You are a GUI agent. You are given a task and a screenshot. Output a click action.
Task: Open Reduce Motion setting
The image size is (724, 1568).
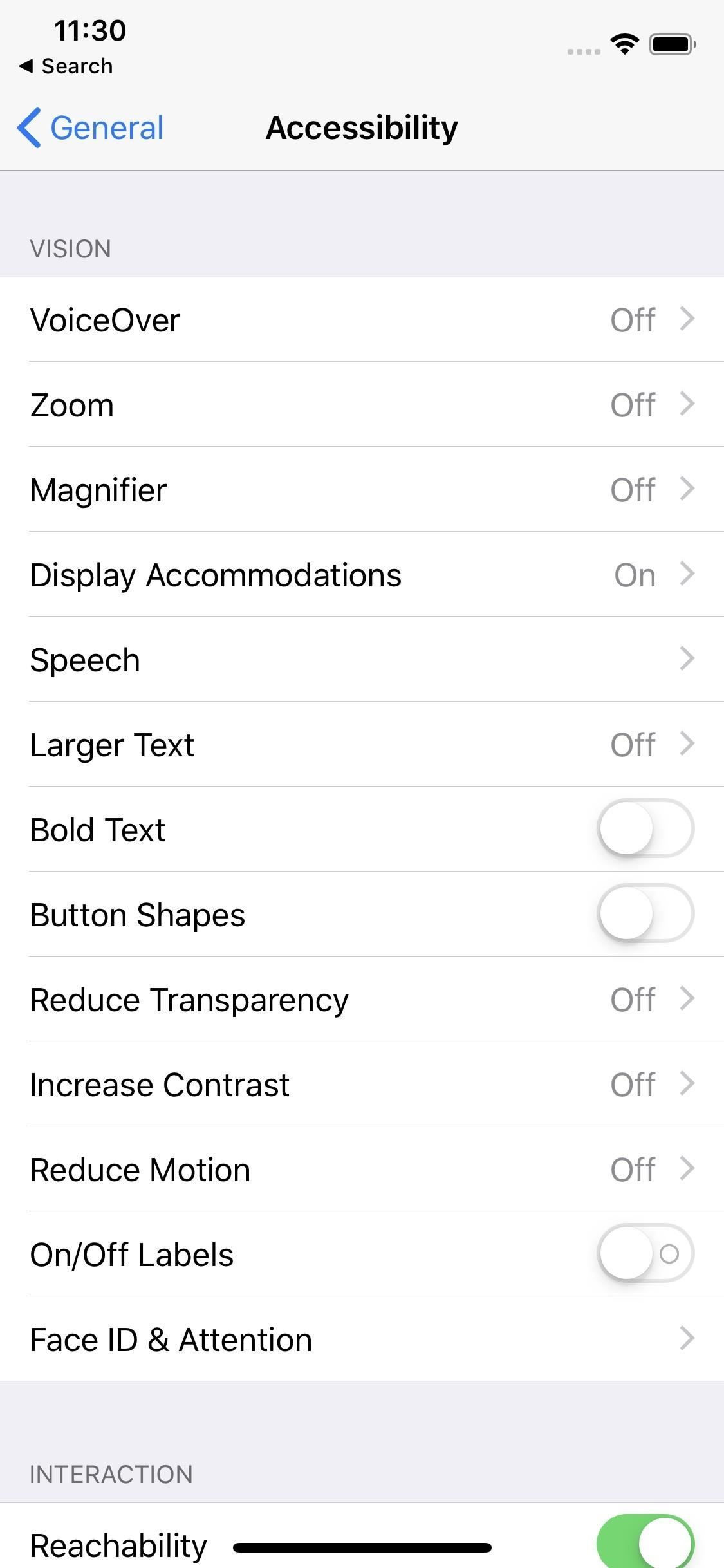[x=362, y=1170]
